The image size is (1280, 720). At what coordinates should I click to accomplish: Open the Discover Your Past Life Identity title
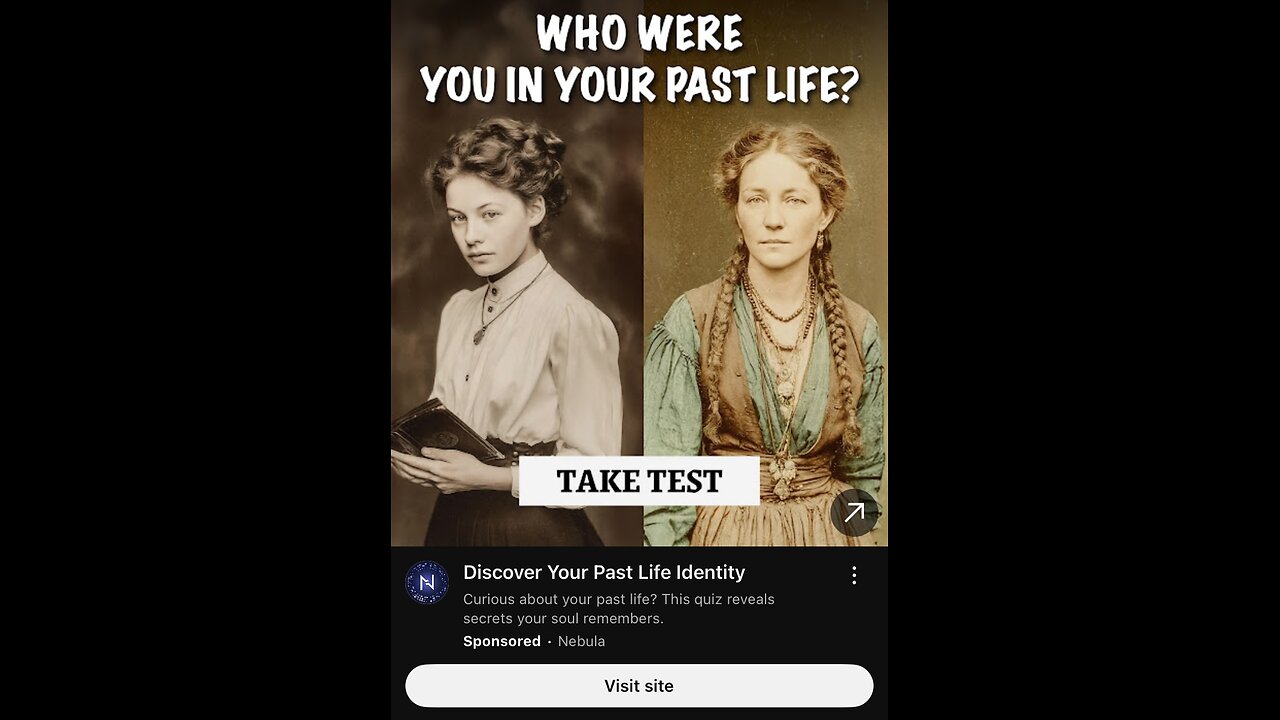[604, 572]
